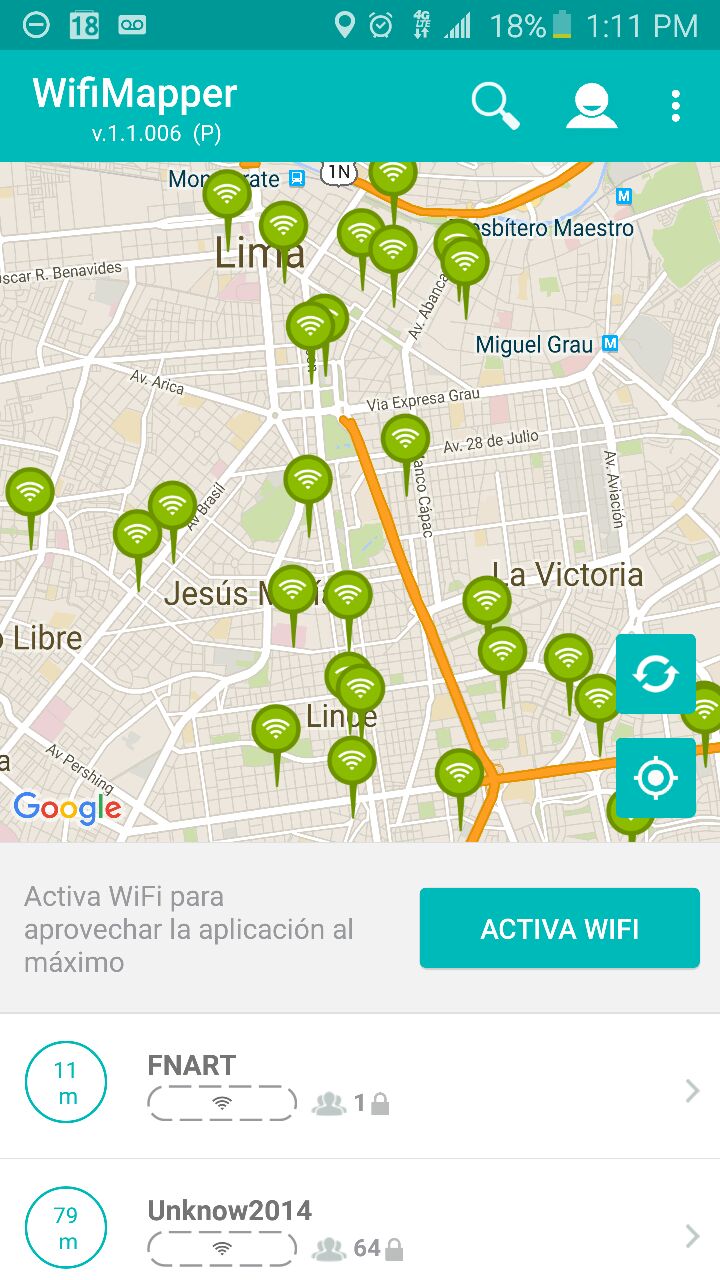Open the search magnifier icon
720x1280 pixels.
tap(496, 106)
